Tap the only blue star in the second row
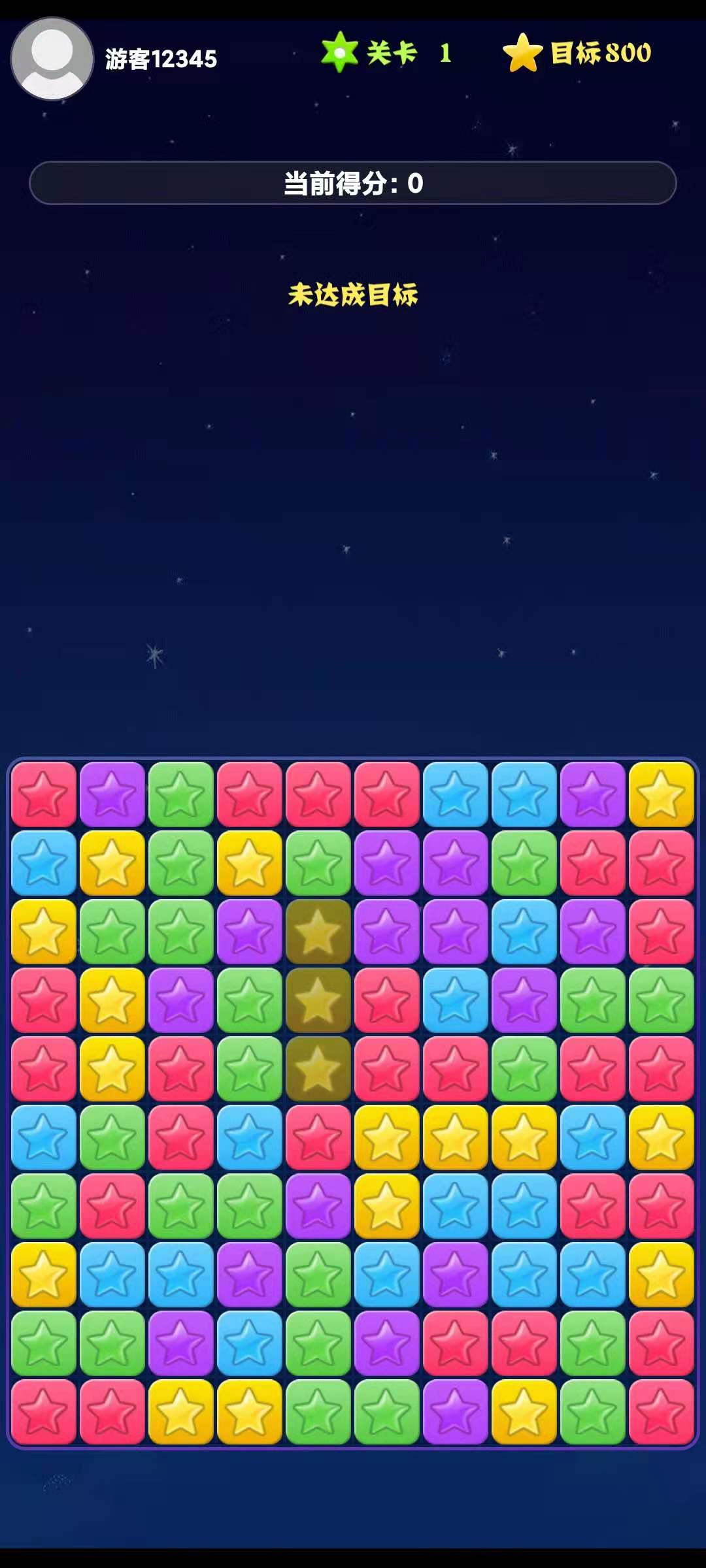706x1568 pixels. (x=44, y=863)
